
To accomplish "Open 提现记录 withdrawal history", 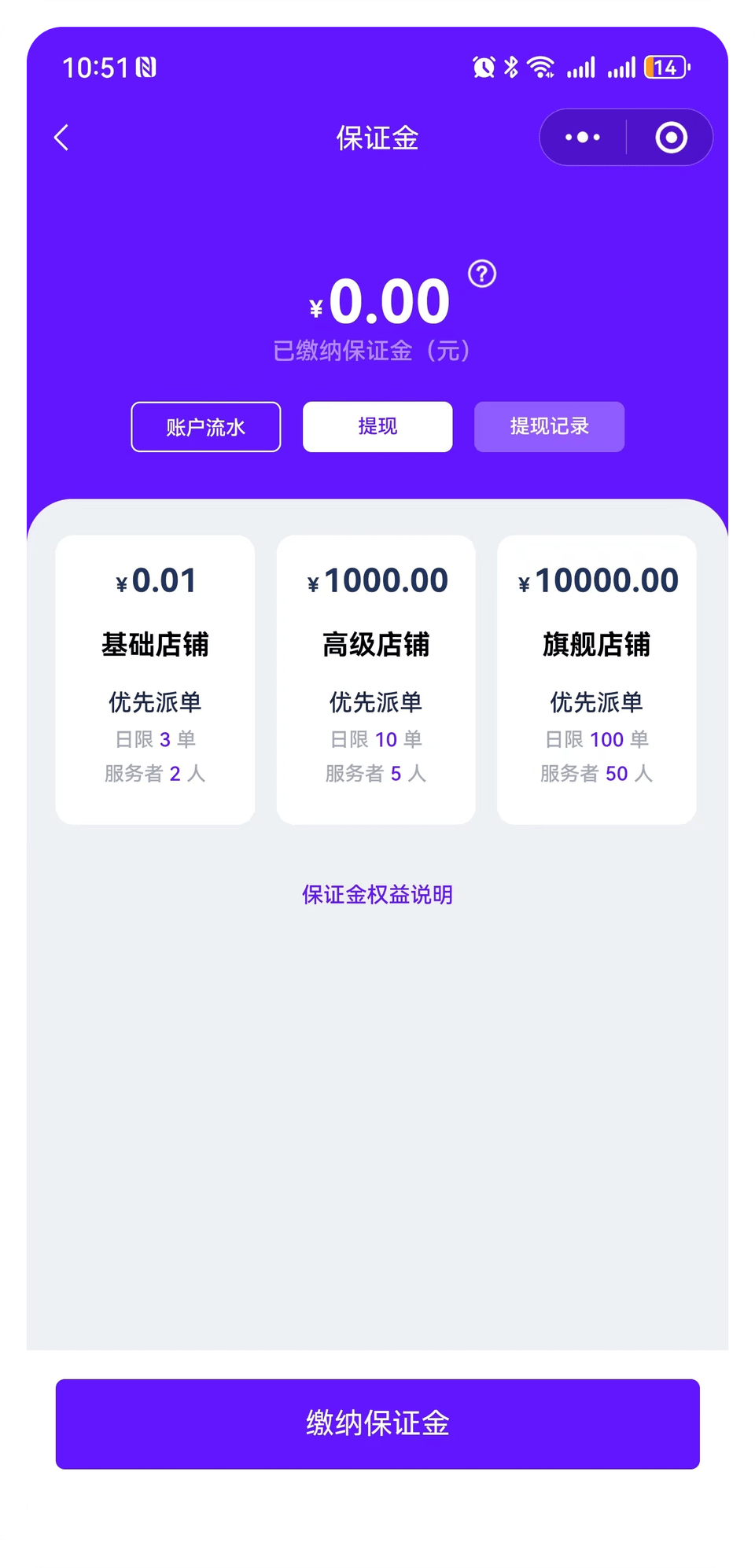I will pos(549,427).
